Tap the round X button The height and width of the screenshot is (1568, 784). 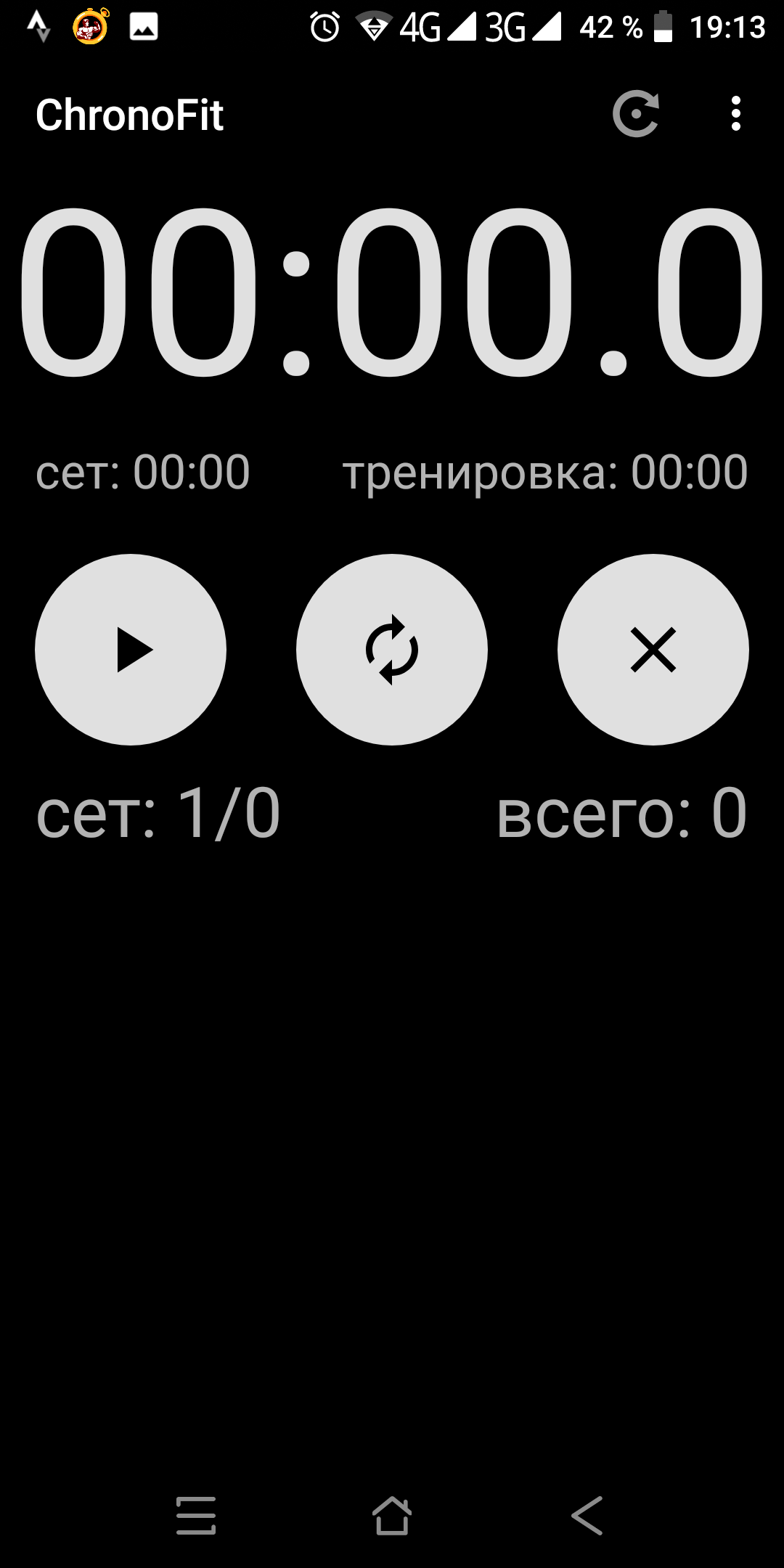click(653, 650)
